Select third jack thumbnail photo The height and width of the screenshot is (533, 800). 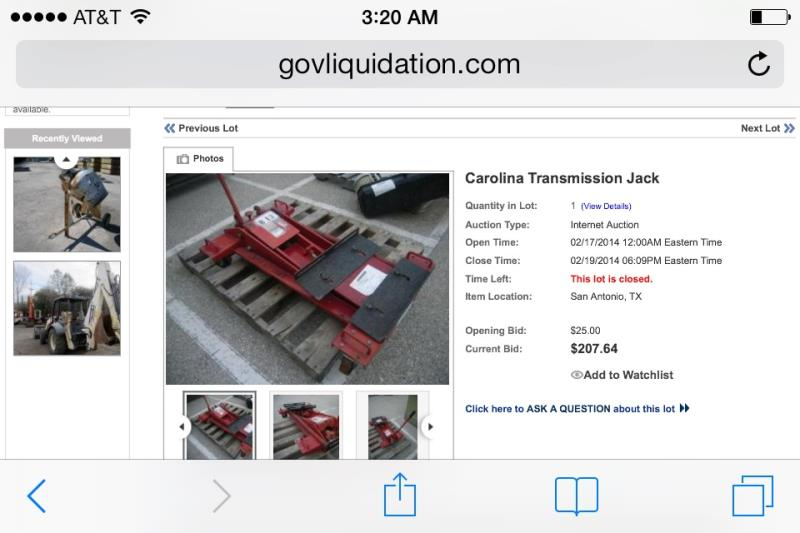(x=391, y=425)
